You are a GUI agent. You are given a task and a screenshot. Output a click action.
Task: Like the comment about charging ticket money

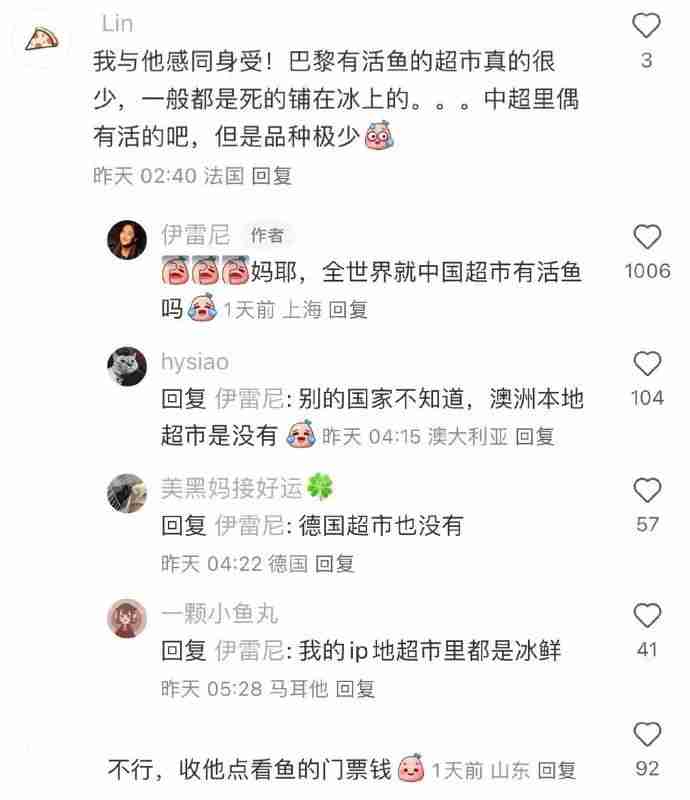[x=647, y=736]
